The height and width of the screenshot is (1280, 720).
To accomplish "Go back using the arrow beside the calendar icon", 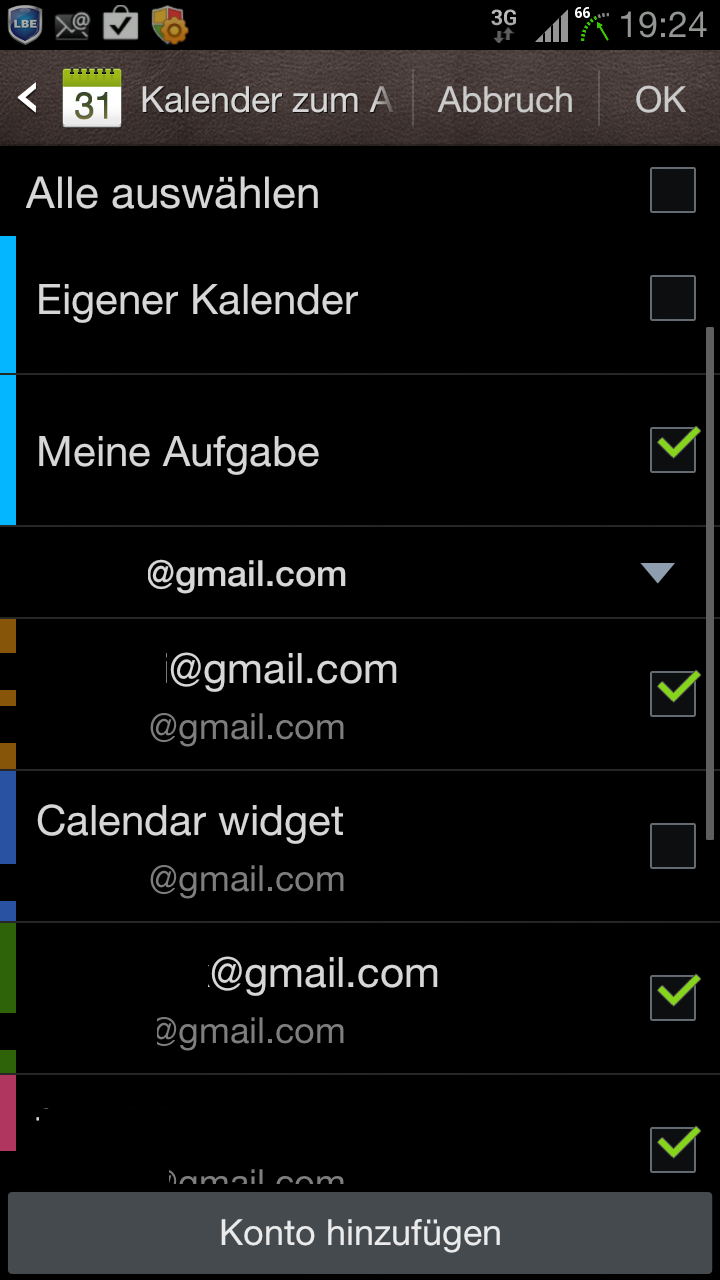I will [28, 98].
